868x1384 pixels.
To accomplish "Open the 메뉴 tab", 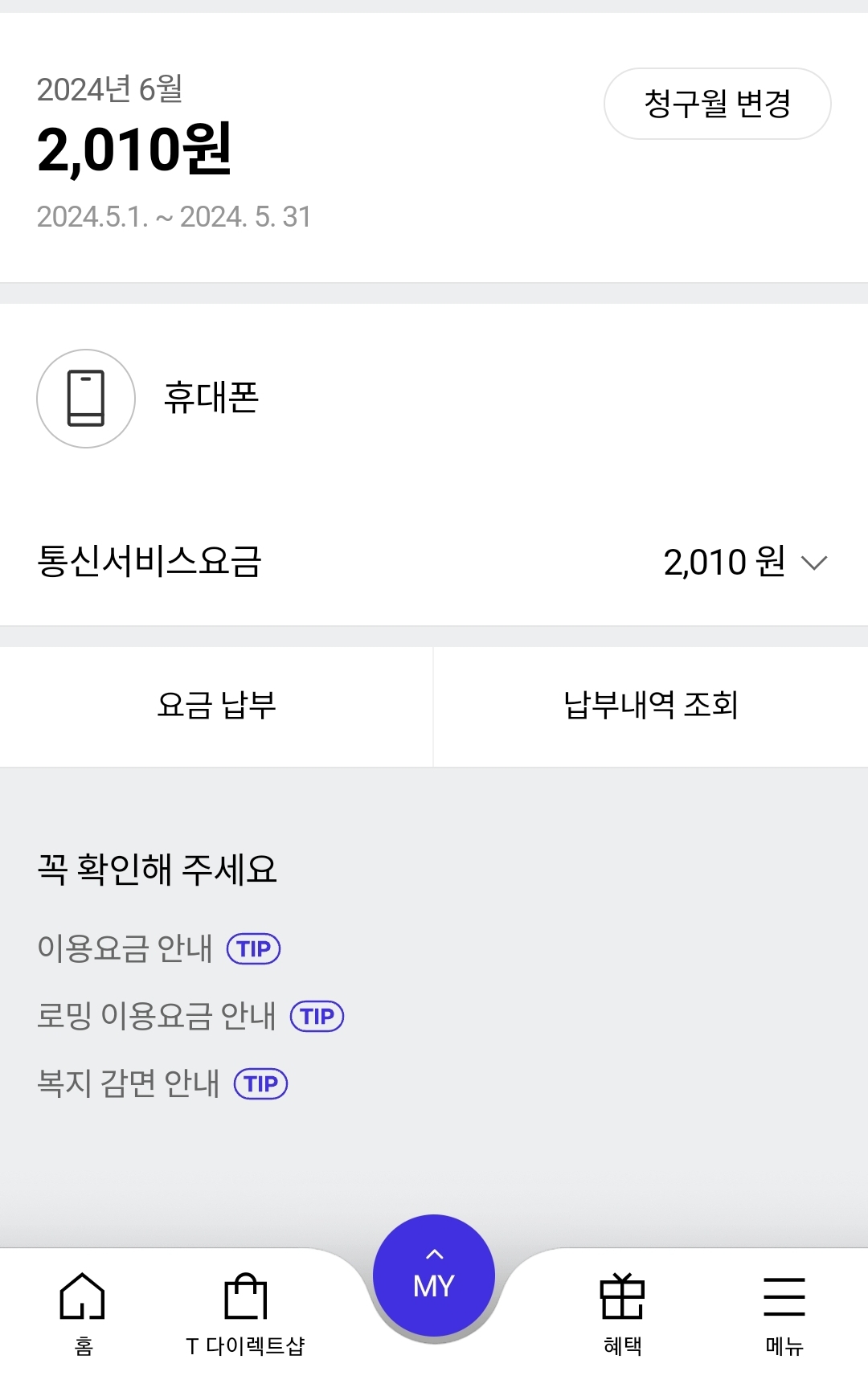I will tap(784, 1312).
